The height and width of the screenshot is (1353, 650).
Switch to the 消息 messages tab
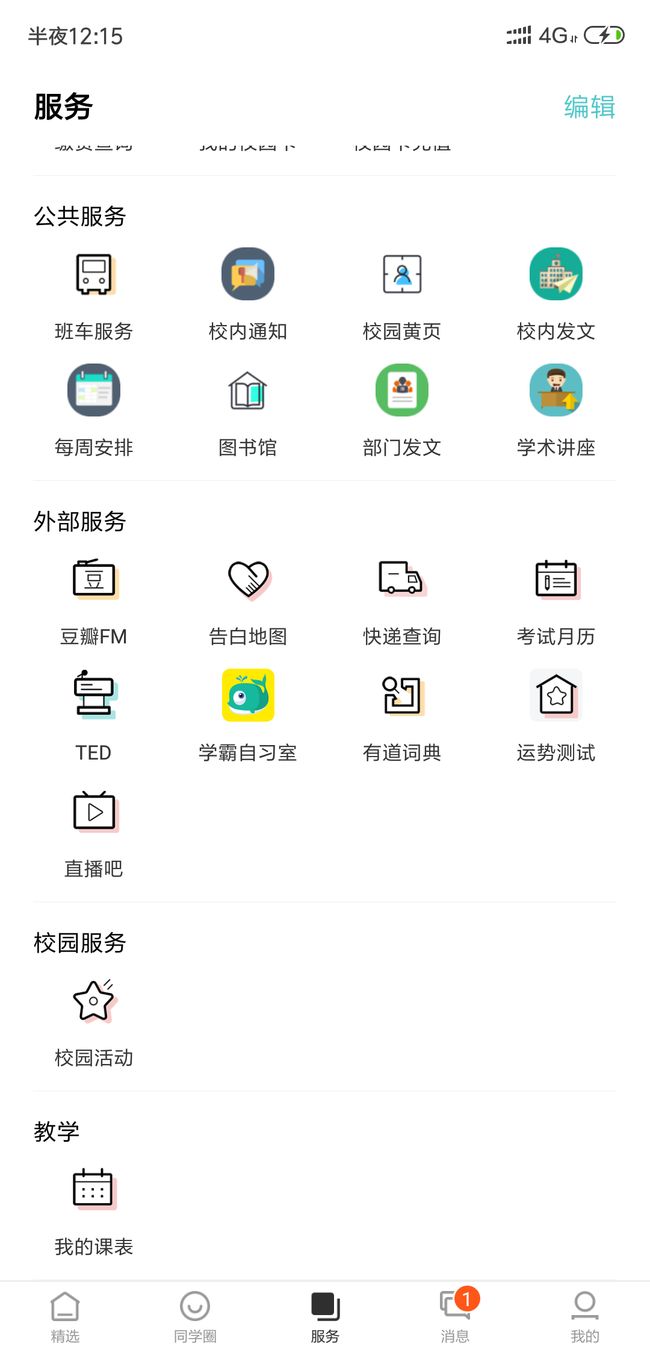coord(455,1315)
